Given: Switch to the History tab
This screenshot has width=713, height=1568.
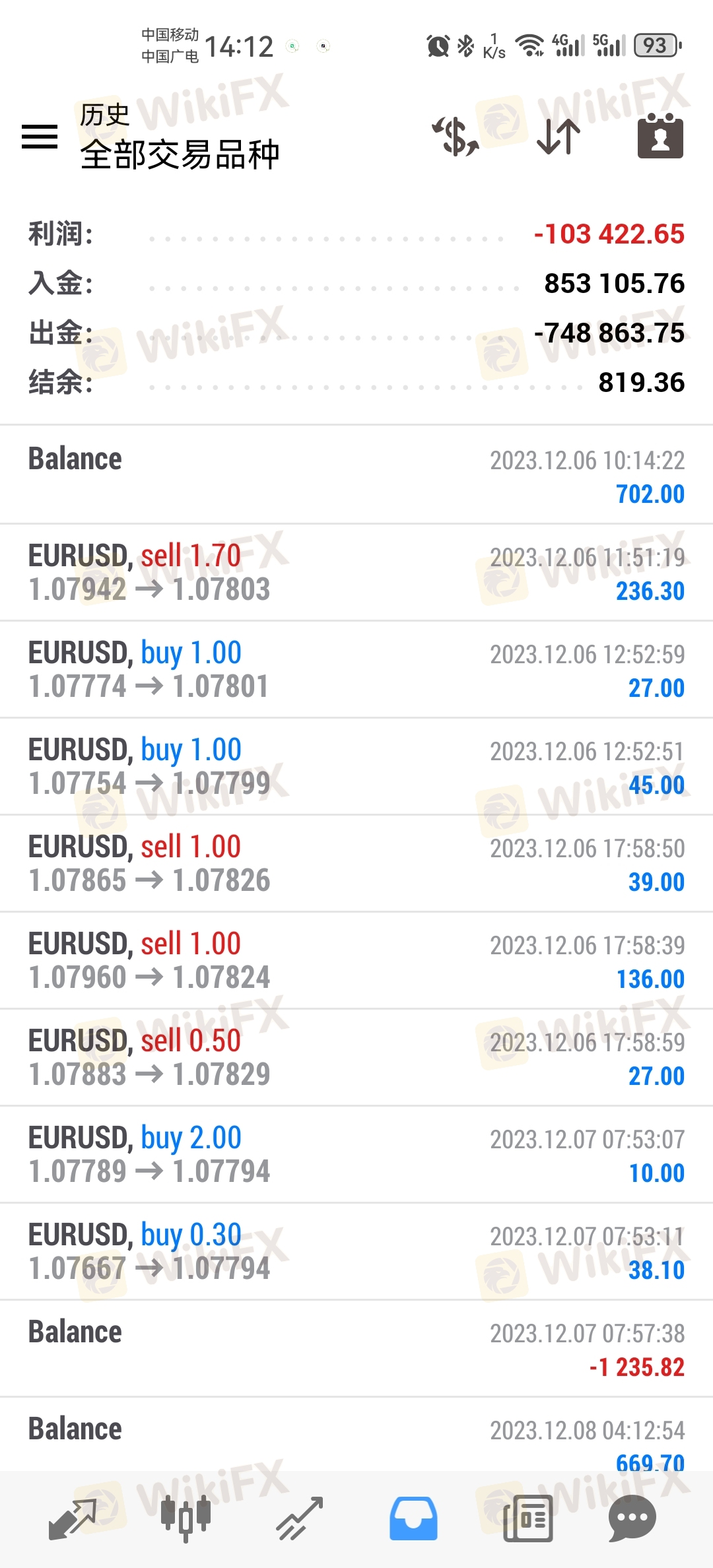Looking at the screenshot, I should [x=413, y=1518].
